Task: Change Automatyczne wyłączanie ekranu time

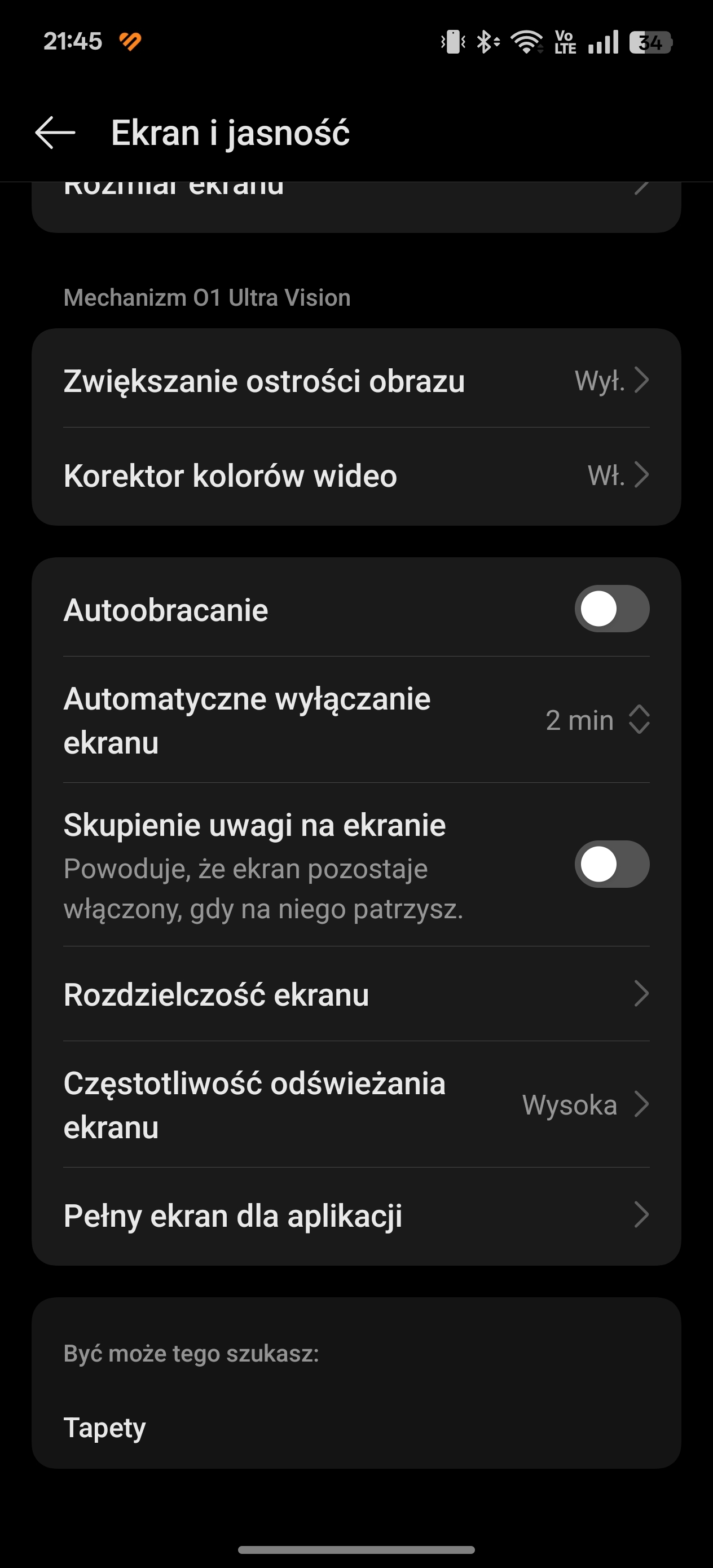Action: [356, 720]
